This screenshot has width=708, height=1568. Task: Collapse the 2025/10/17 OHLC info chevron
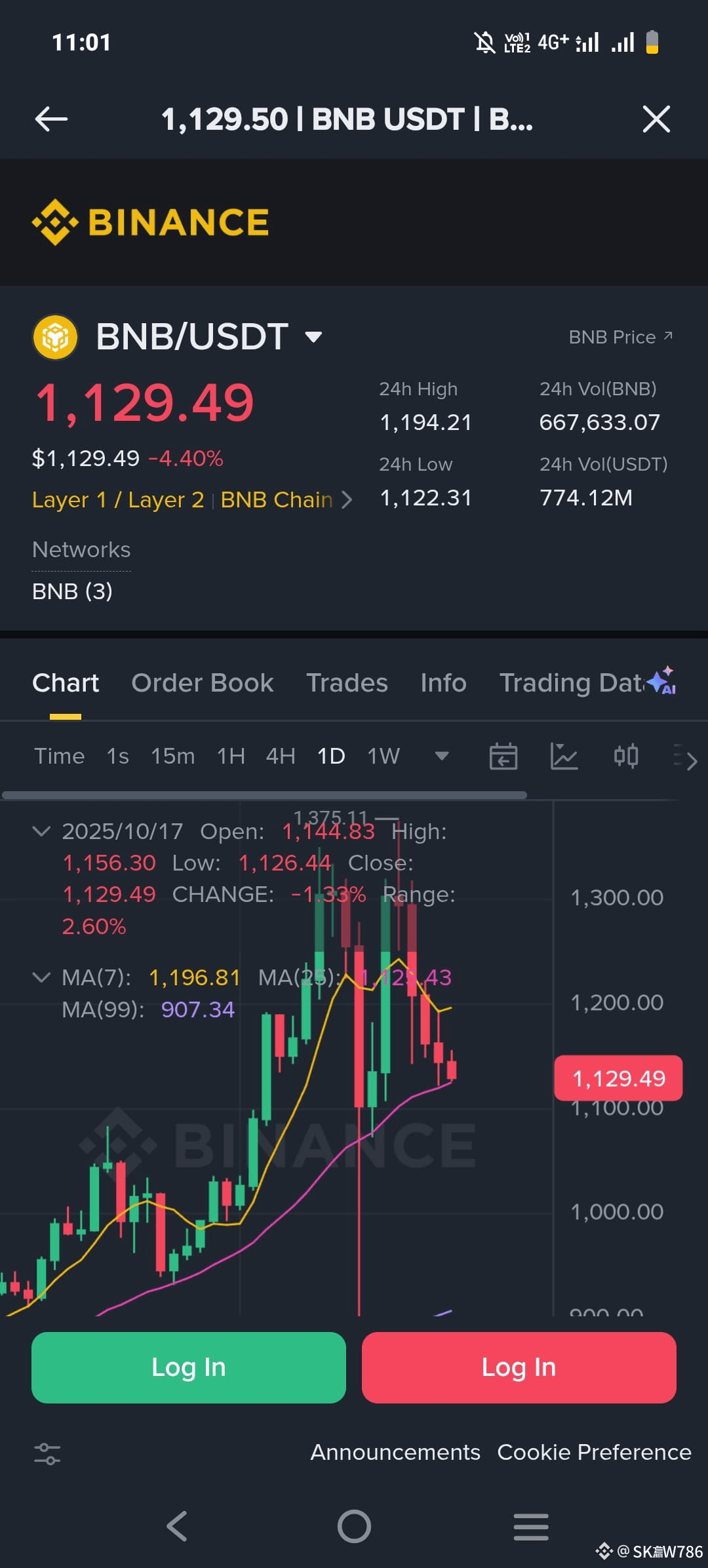pos(42,831)
